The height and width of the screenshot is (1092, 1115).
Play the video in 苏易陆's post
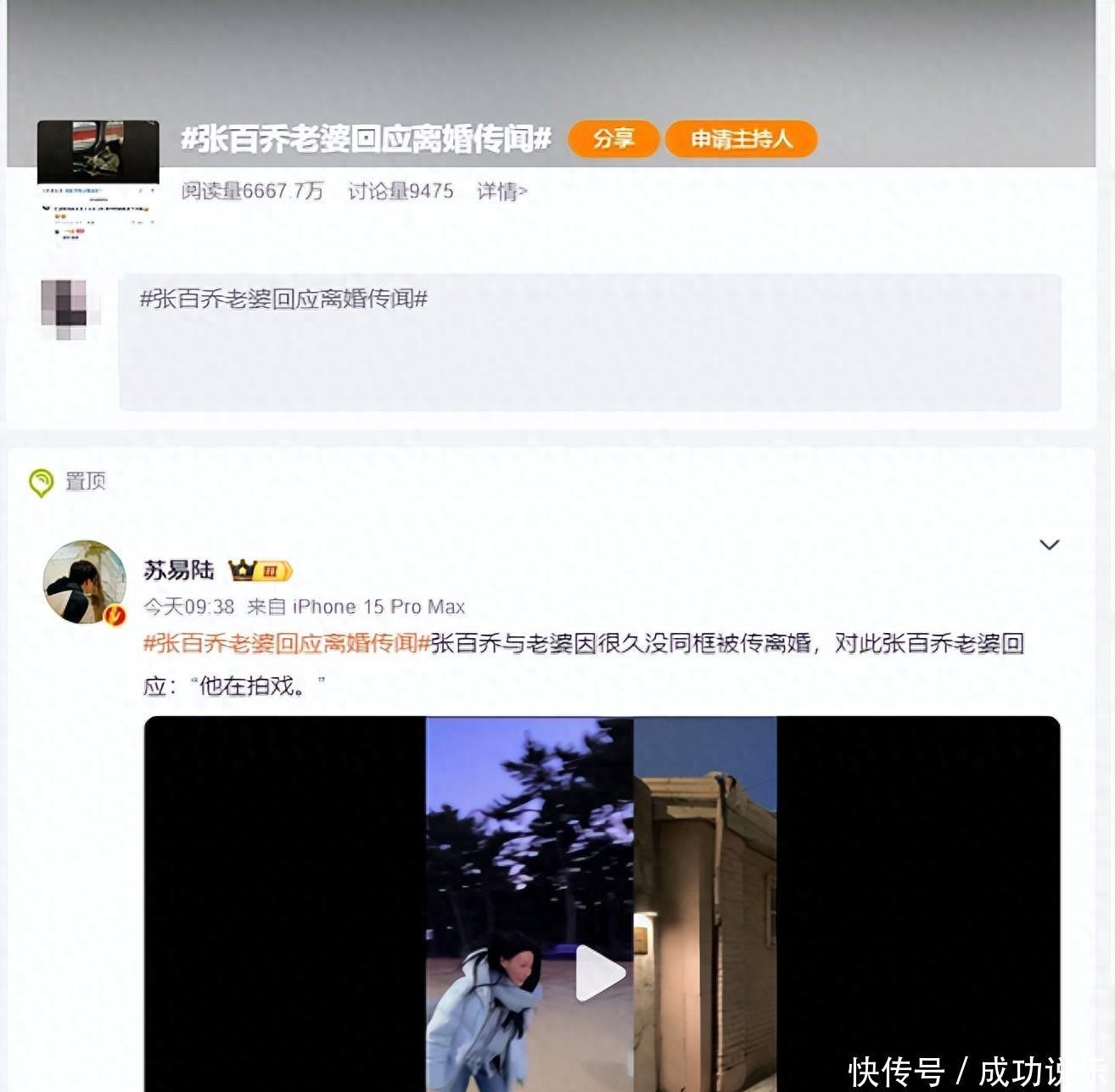[x=601, y=974]
